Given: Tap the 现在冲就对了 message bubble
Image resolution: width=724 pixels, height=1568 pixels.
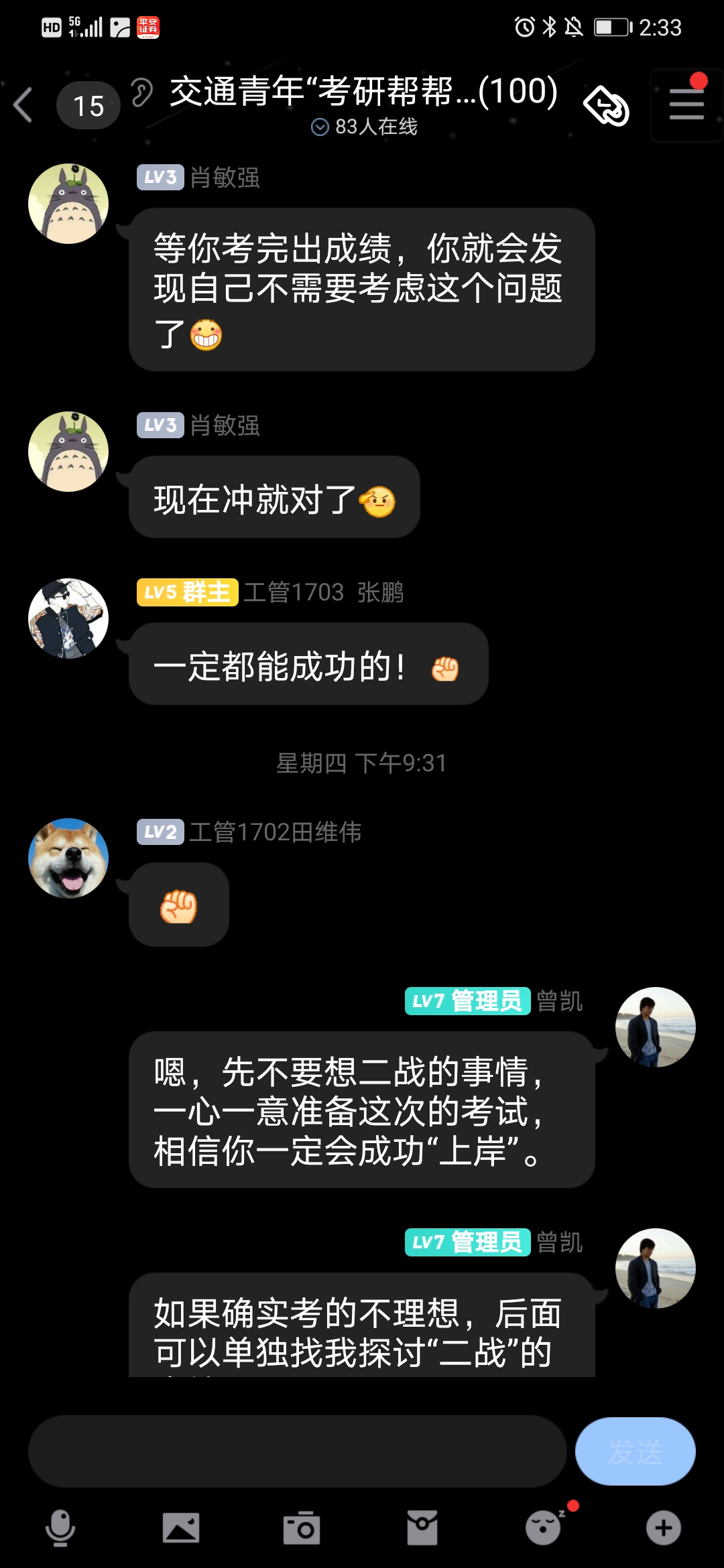Looking at the screenshot, I should click(x=274, y=497).
